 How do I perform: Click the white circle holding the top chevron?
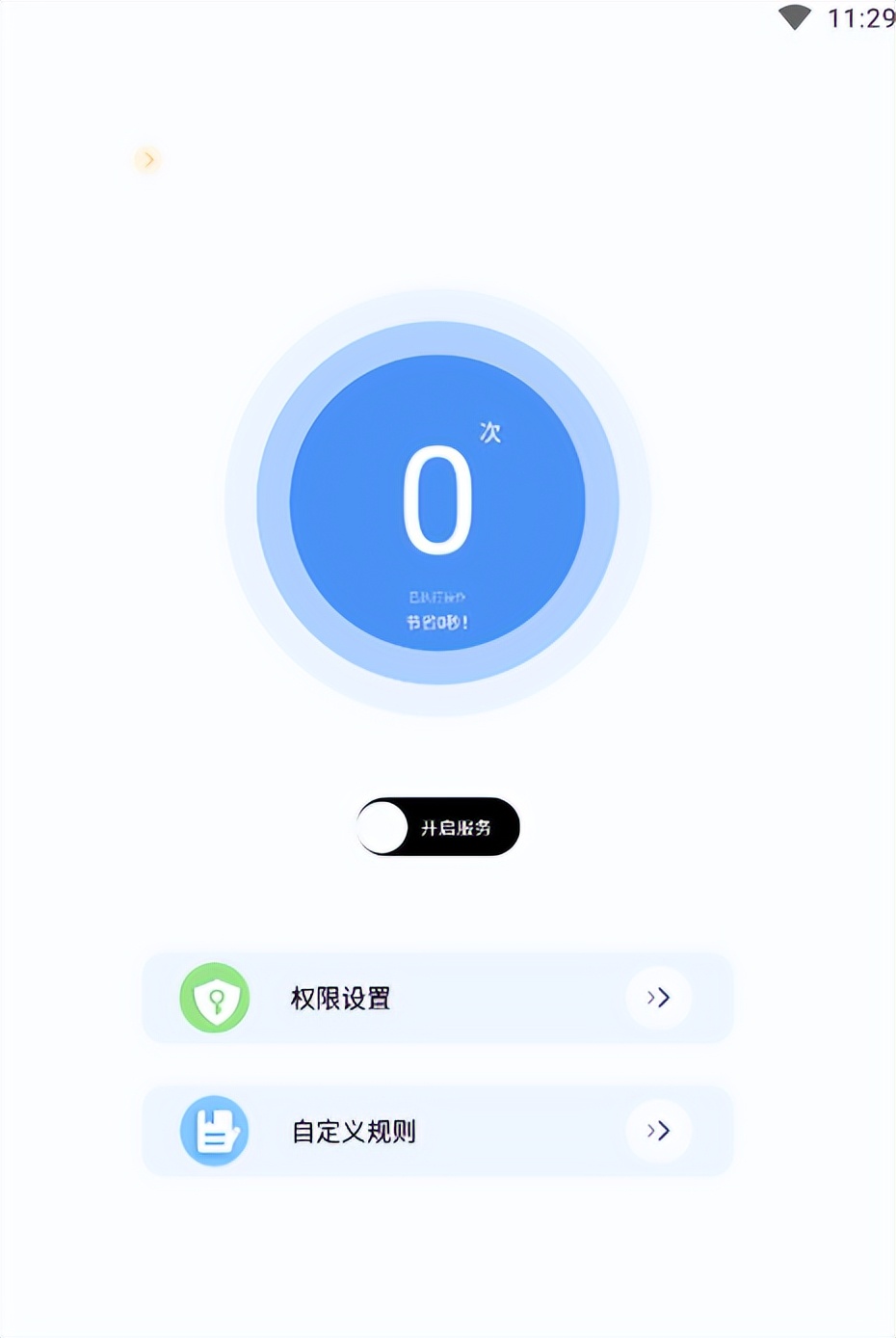(659, 998)
